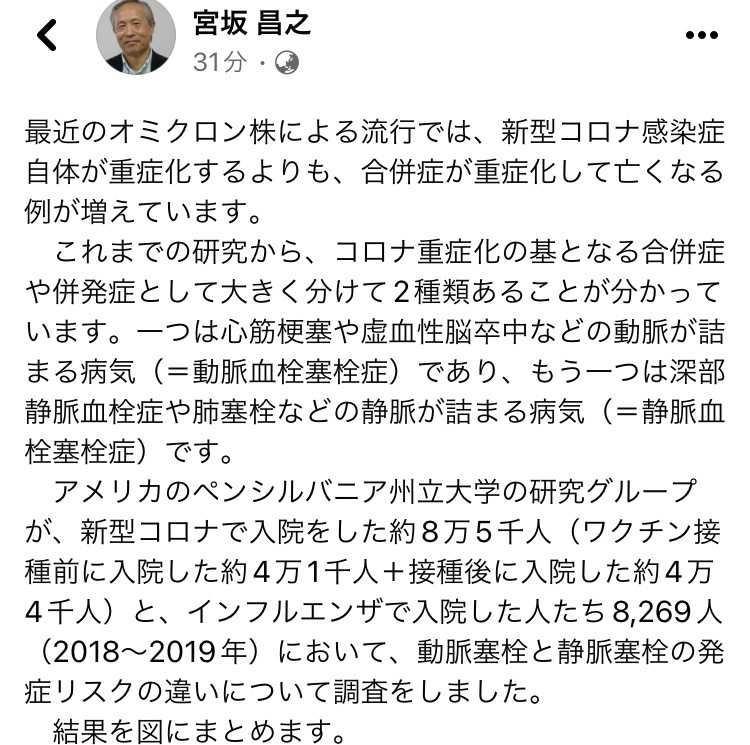Open 宮坂 昌之's profile picture
Screen dimensions: 750x745
pos(135,37)
